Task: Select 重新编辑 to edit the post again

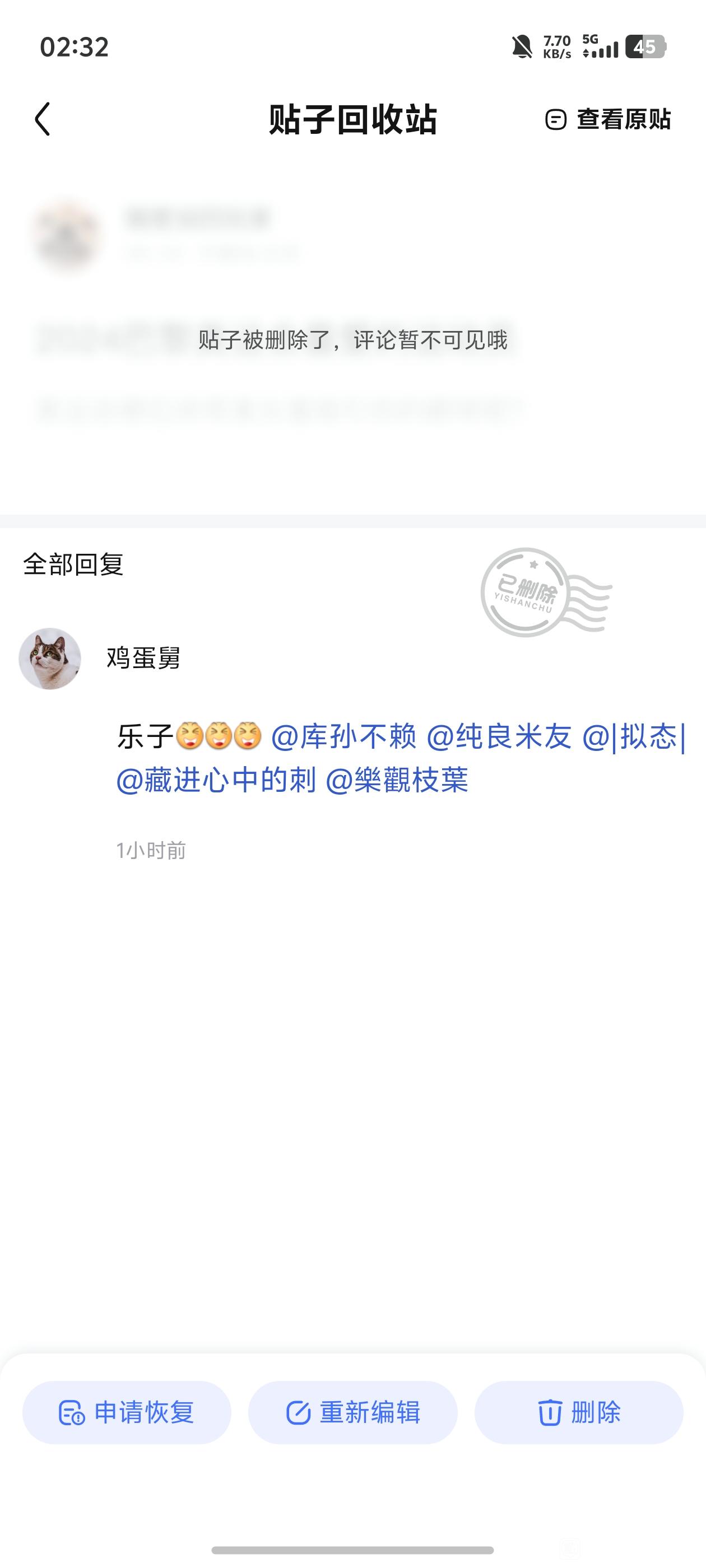Action: click(x=352, y=1412)
